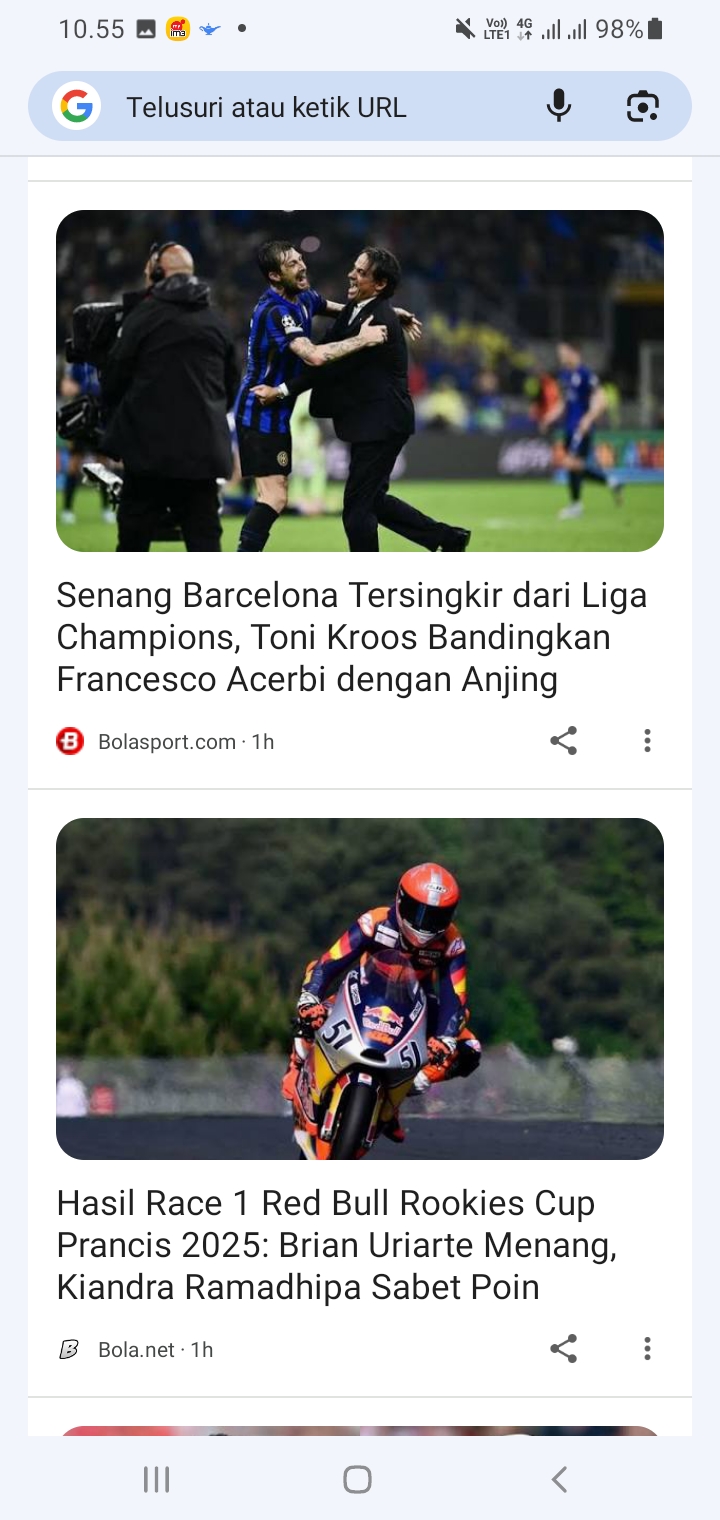This screenshot has width=720, height=1520.
Task: Go to the home screen
Action: pos(357,1479)
